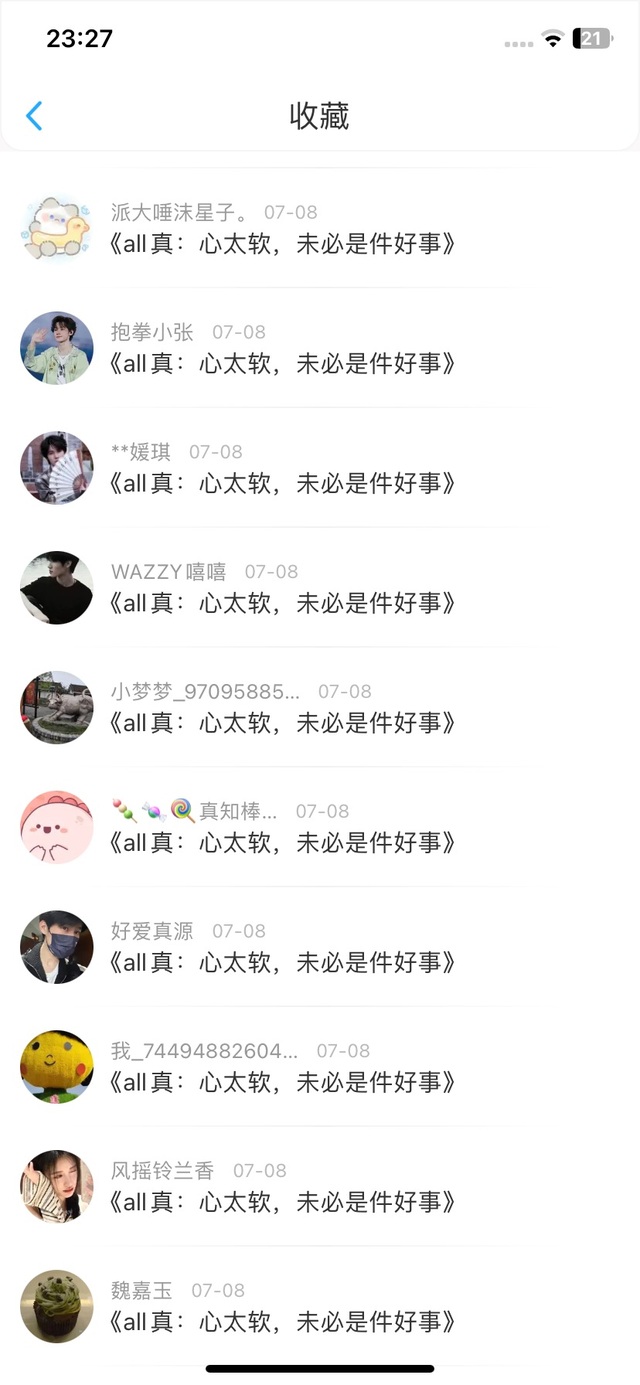The image size is (640, 1385).
Task: Go back using the blue arrow
Action: pyautogui.click(x=34, y=116)
